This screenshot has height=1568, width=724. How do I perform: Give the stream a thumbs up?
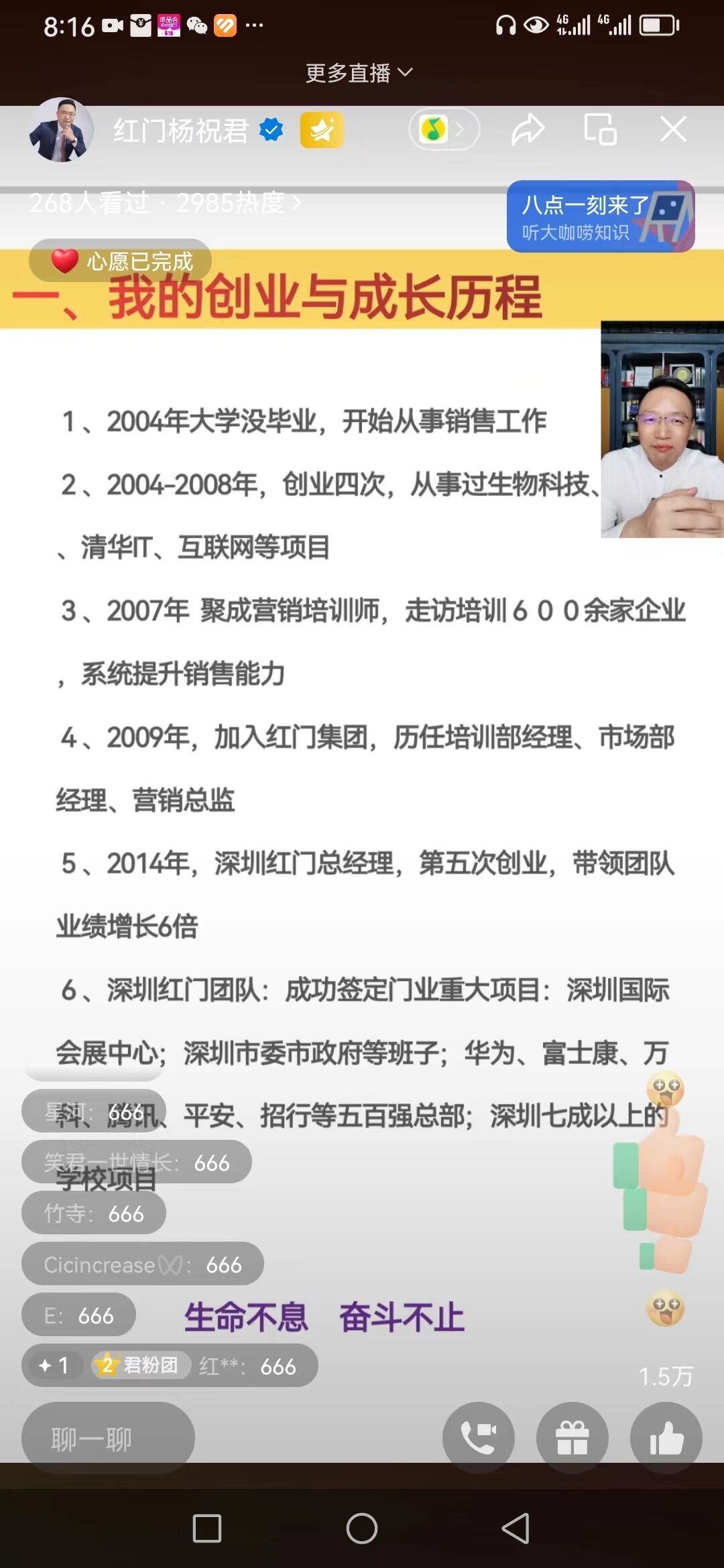(x=666, y=1437)
